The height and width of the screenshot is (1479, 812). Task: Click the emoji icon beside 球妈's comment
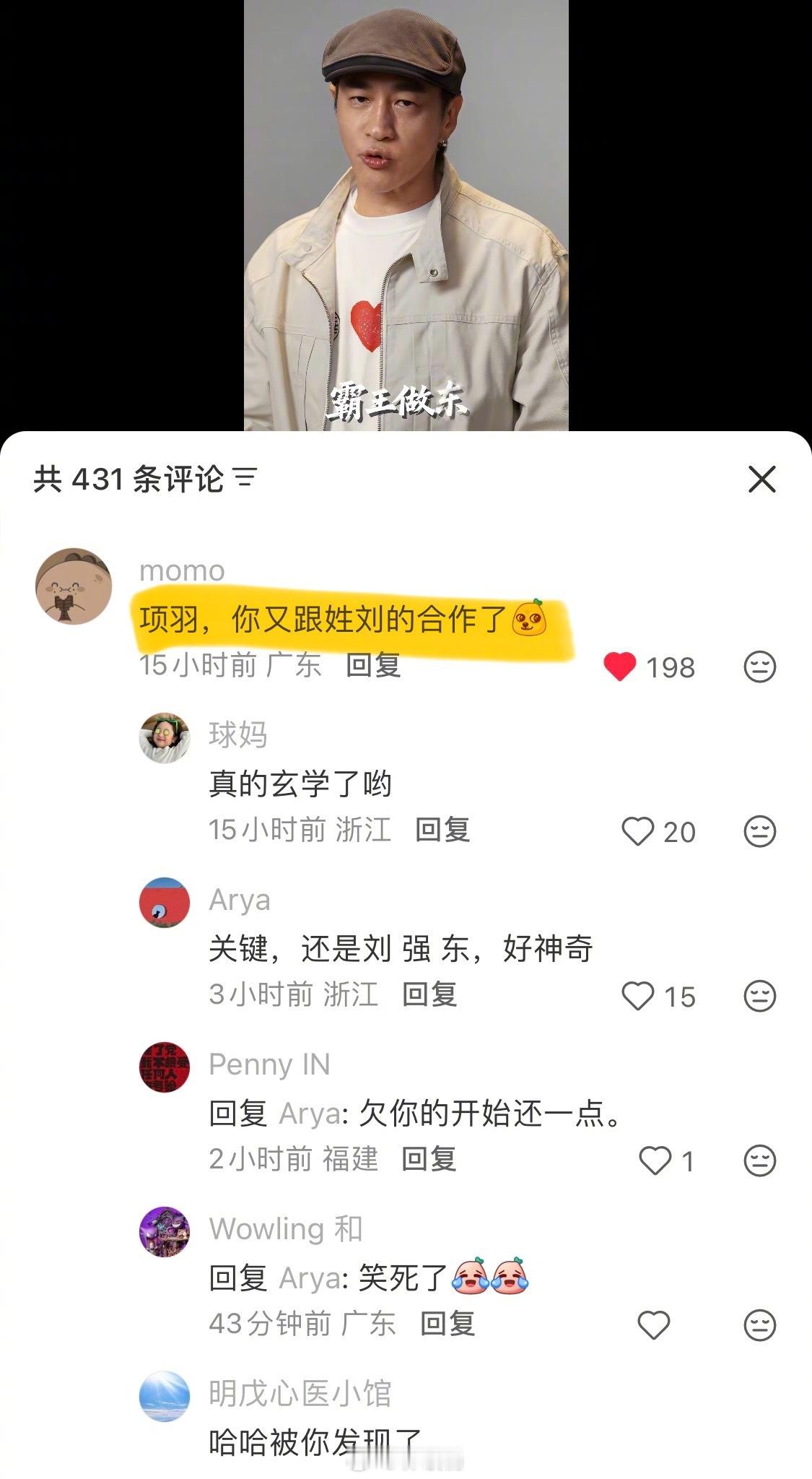(761, 833)
